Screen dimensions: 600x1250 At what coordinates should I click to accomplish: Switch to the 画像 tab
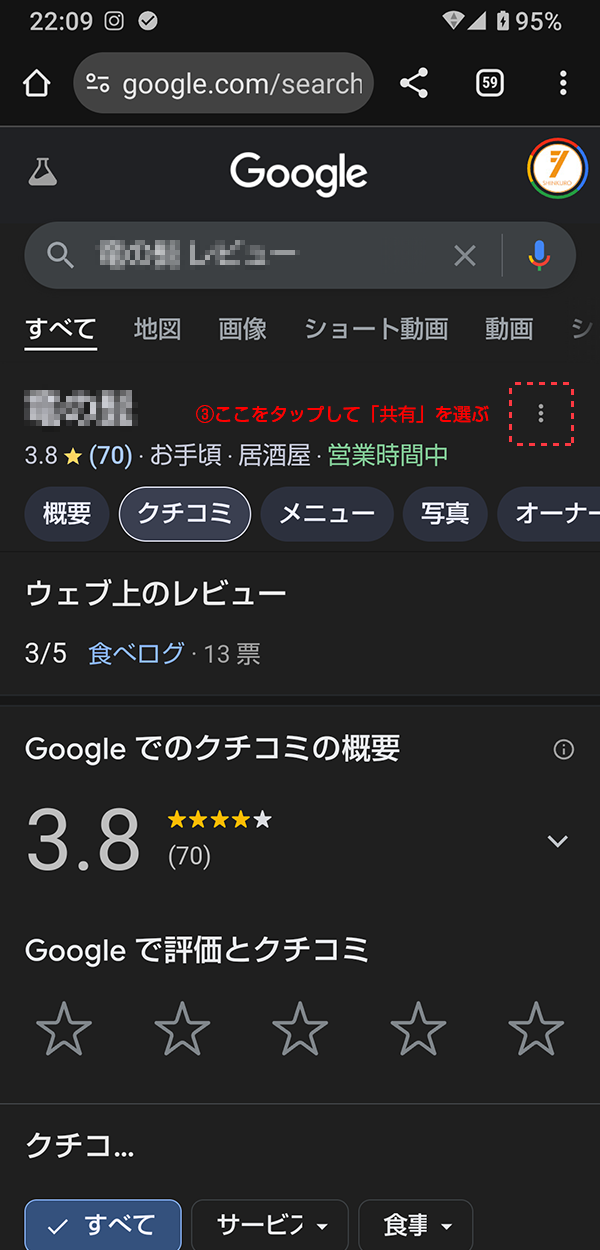pyautogui.click(x=242, y=329)
